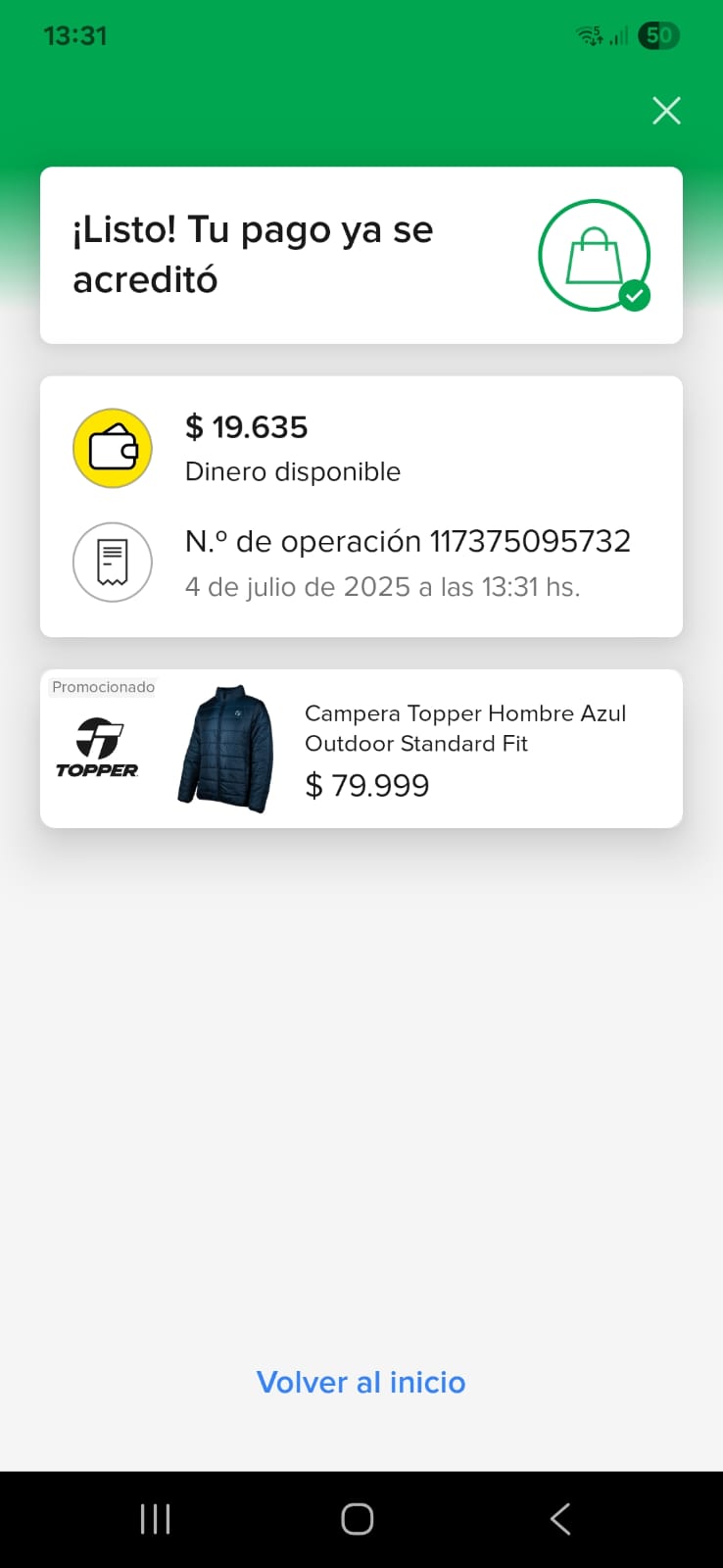This screenshot has height=1568, width=723.
Task: Show recent apps from the navigation bar
Action: pyautogui.click(x=156, y=1519)
